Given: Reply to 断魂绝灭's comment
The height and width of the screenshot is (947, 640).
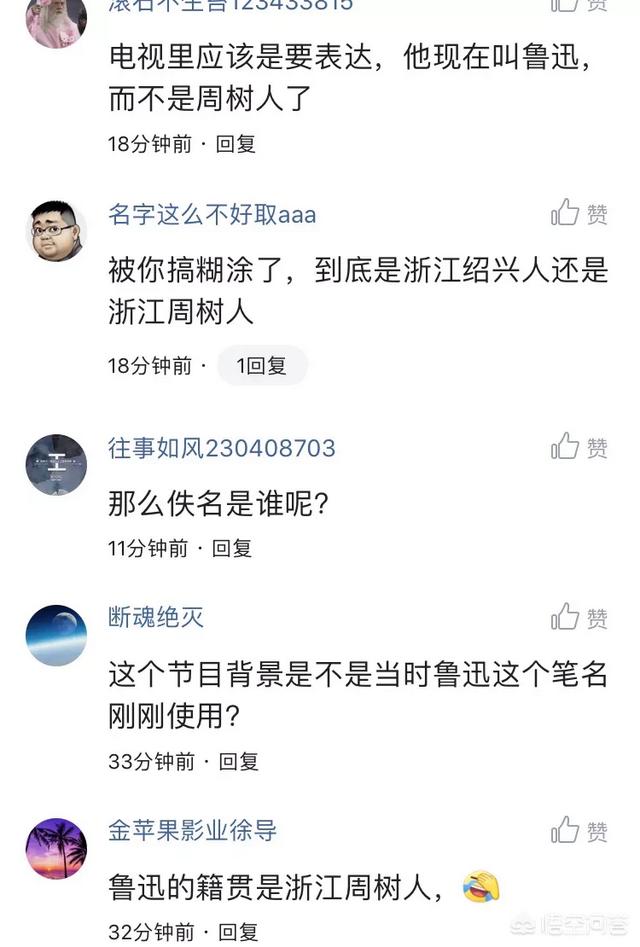Looking at the screenshot, I should pos(239,761).
